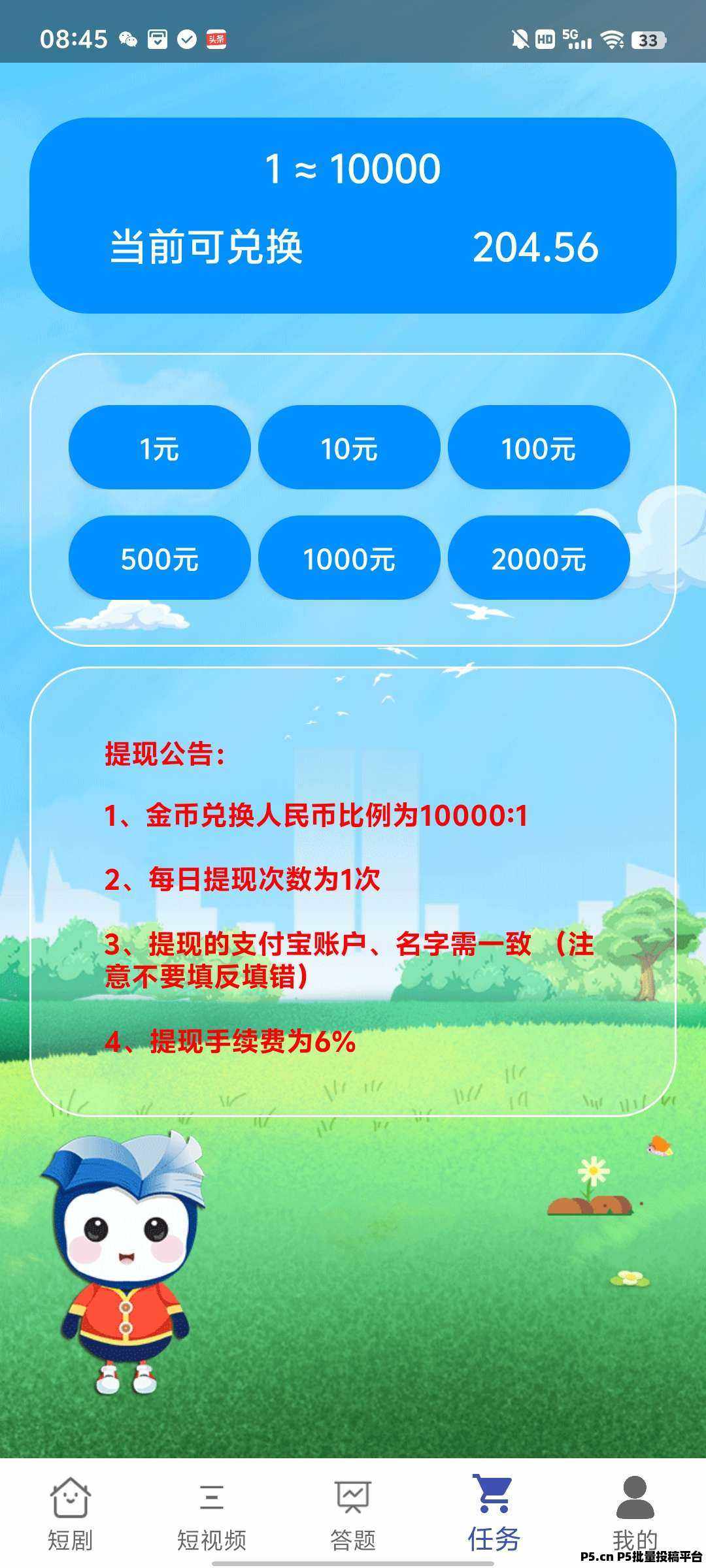Pick the 500元 withdrawal amount
706x1568 pixels.
pyautogui.click(x=160, y=558)
